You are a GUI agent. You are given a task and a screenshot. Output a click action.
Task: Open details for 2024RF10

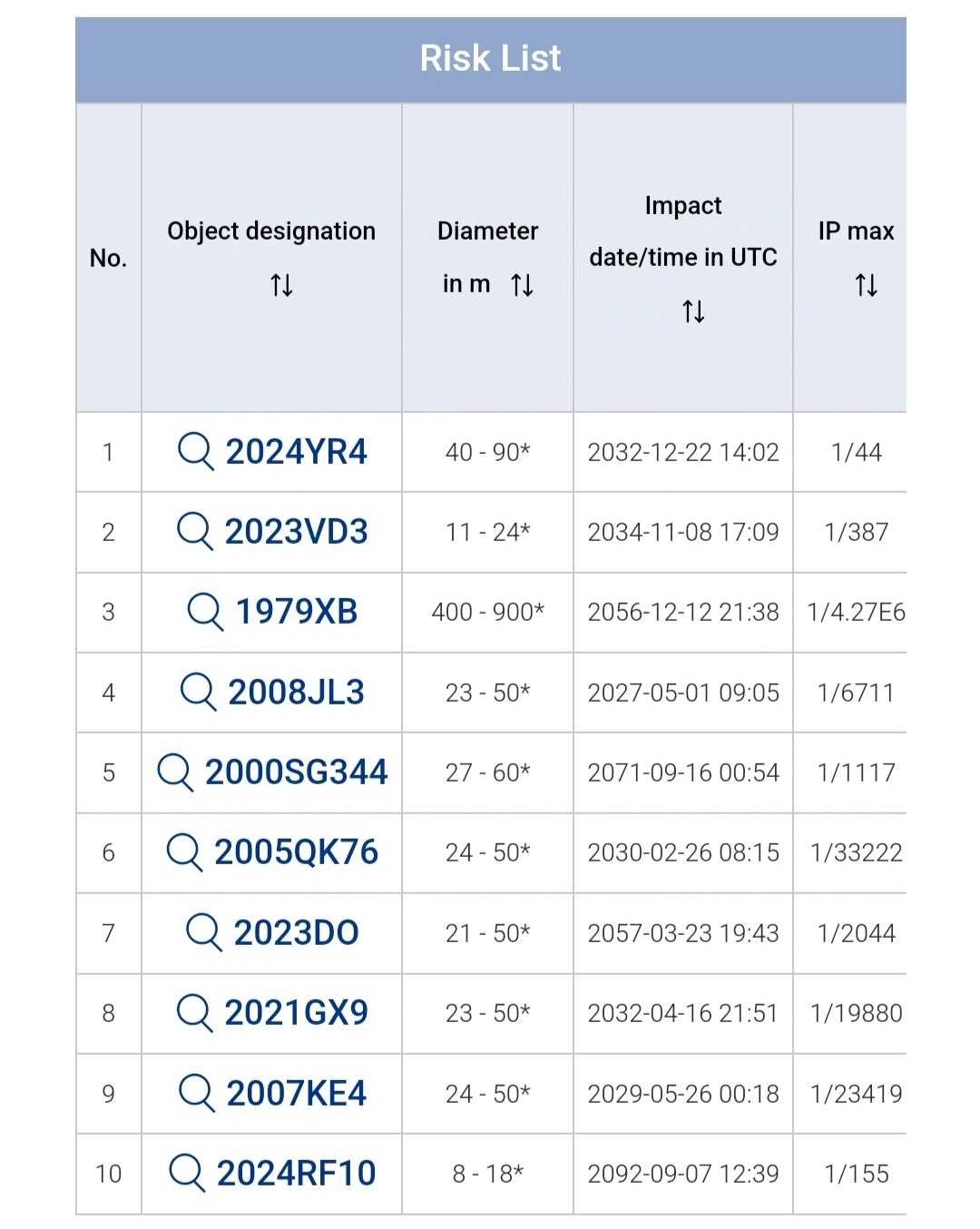295,1174
